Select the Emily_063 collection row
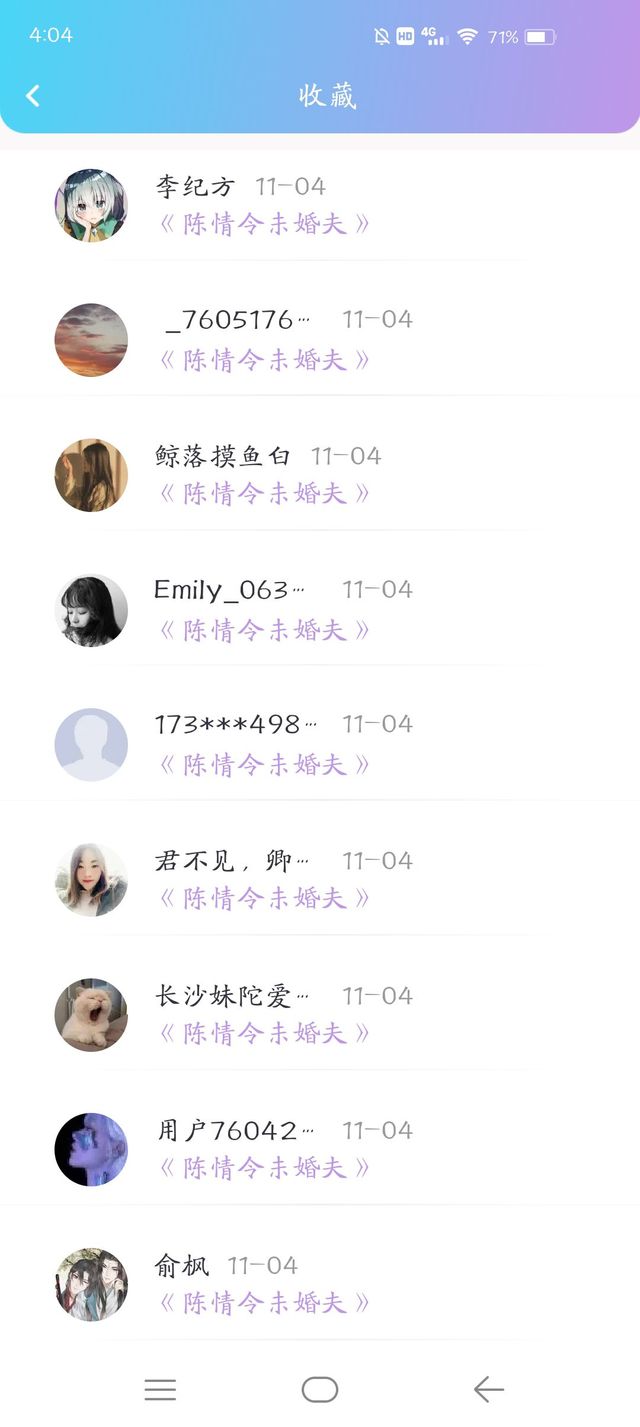The height and width of the screenshot is (1427, 640). (x=320, y=610)
